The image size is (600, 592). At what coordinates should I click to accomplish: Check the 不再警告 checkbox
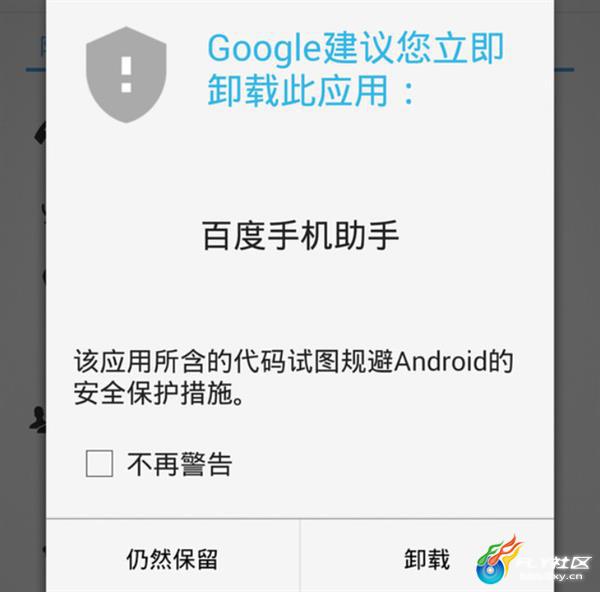tap(99, 464)
